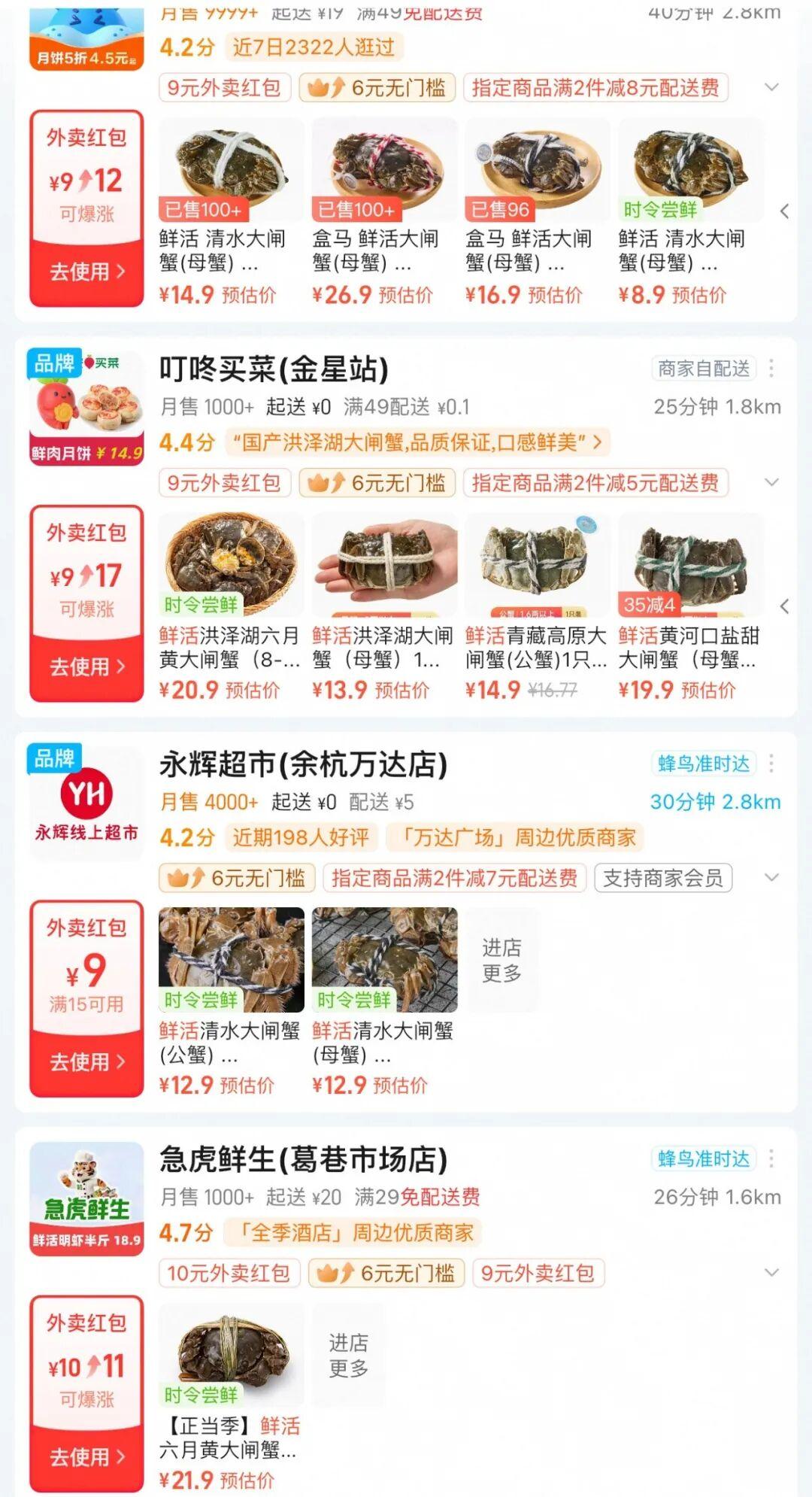Open more options for 叮咚买菜(金星站)
This screenshot has height=1497, width=812.
[771, 369]
